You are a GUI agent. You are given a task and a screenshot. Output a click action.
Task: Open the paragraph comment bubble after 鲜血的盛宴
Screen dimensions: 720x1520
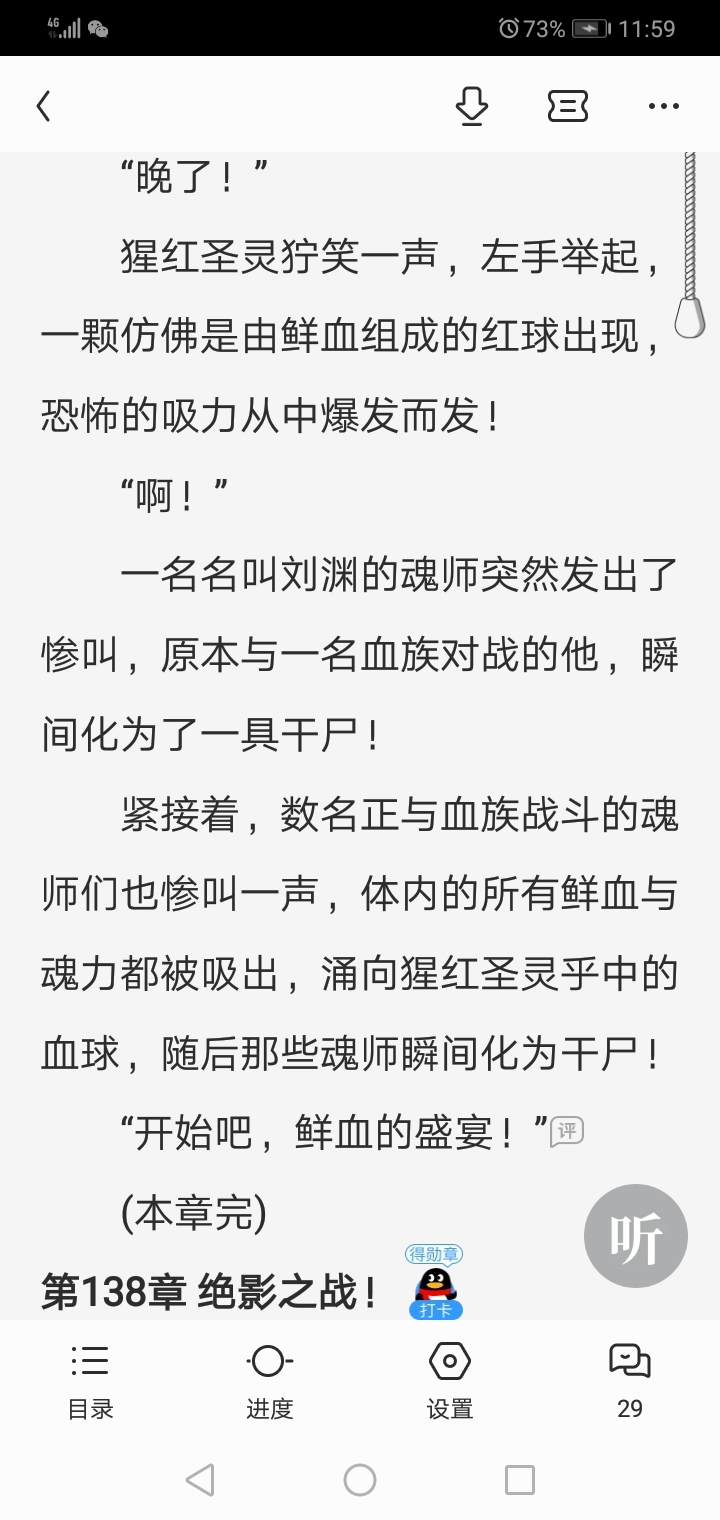tap(568, 1131)
